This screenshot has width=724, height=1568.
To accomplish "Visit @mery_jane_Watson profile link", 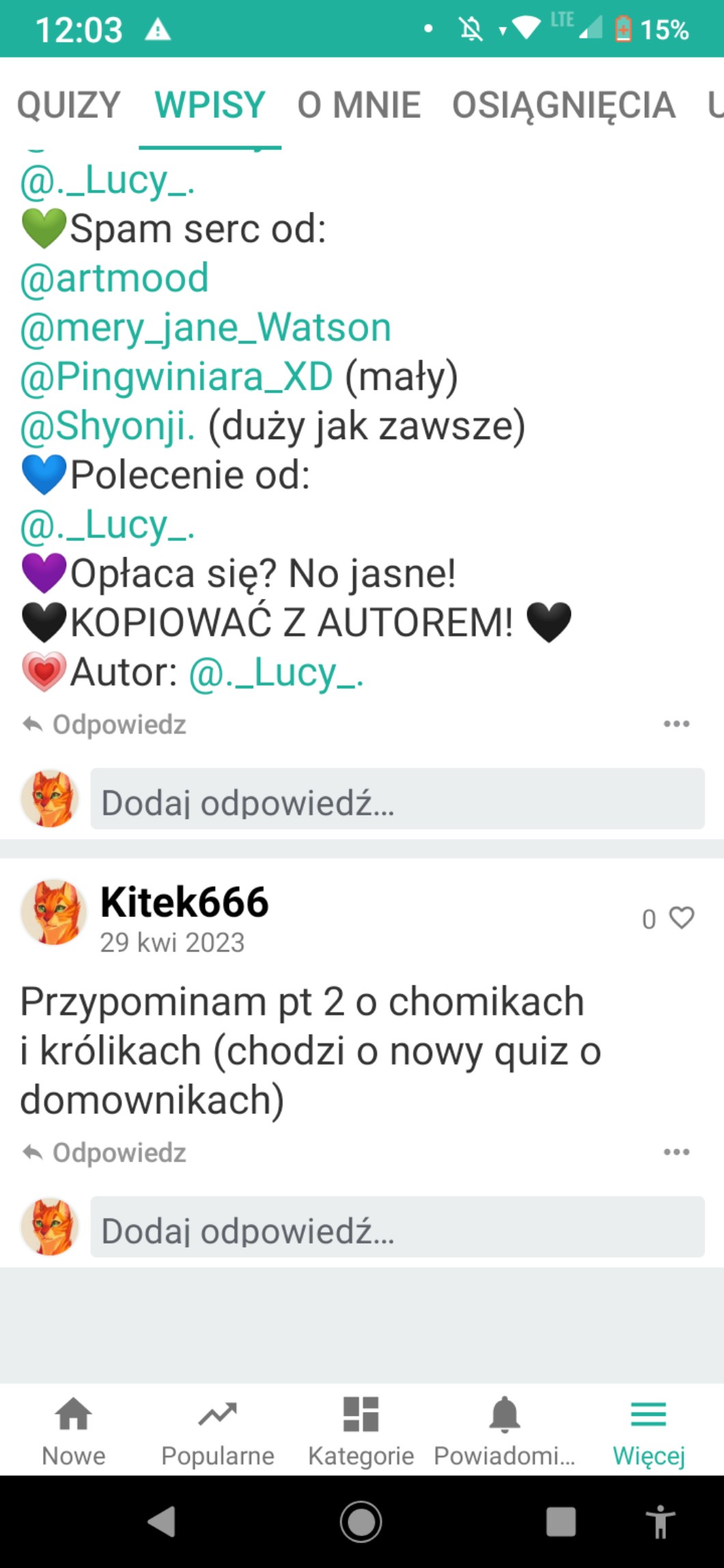I will (x=206, y=327).
